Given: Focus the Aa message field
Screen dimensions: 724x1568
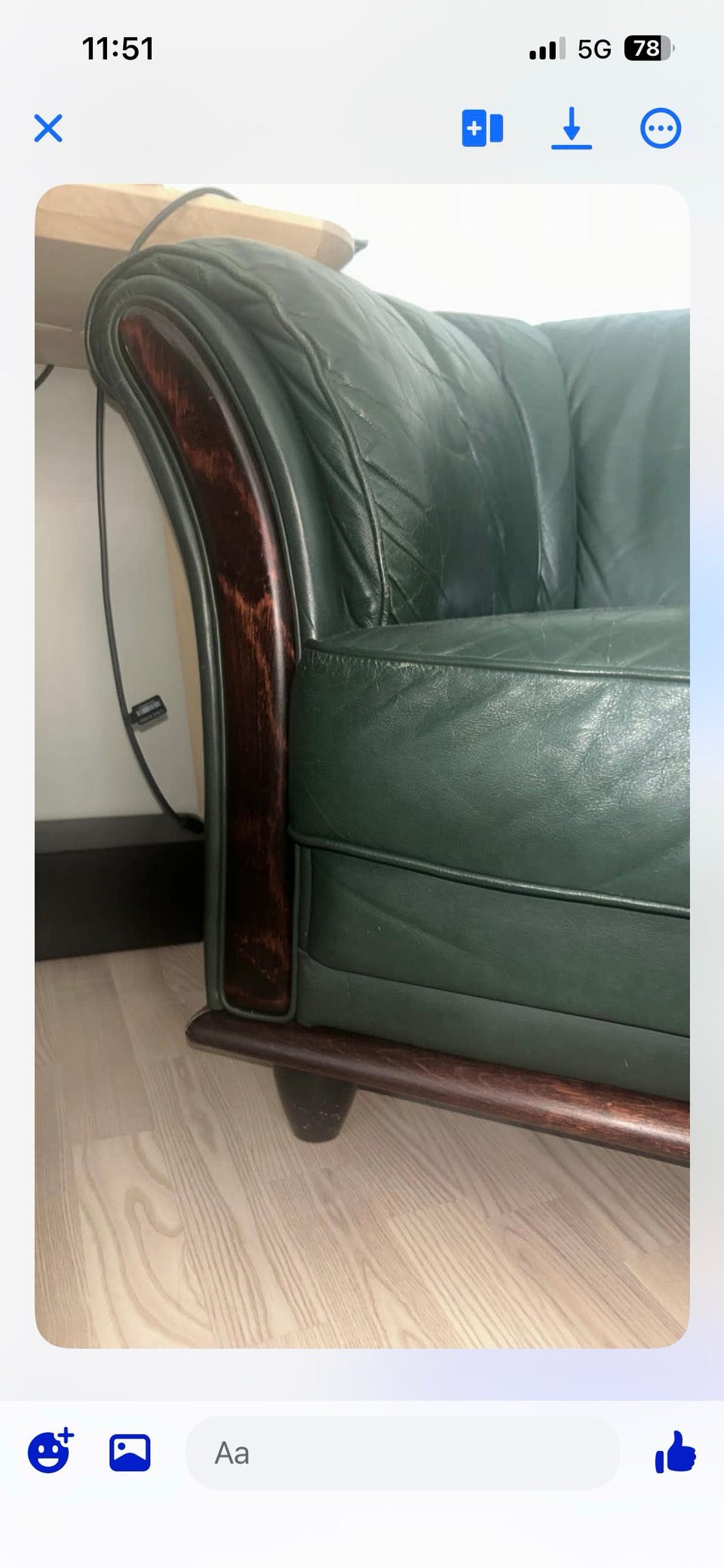Looking at the screenshot, I should [x=403, y=1453].
